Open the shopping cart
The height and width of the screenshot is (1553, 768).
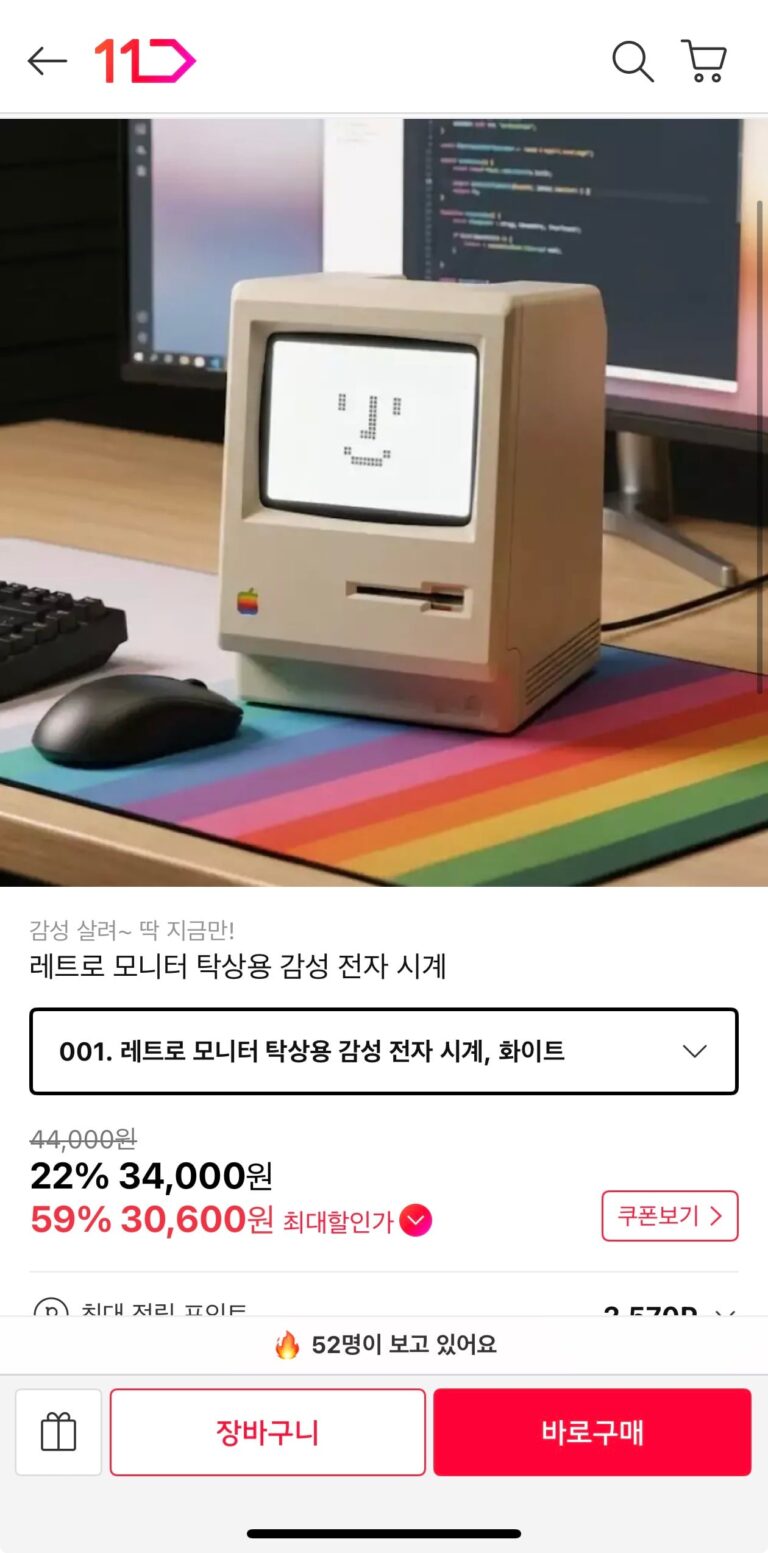(x=704, y=61)
